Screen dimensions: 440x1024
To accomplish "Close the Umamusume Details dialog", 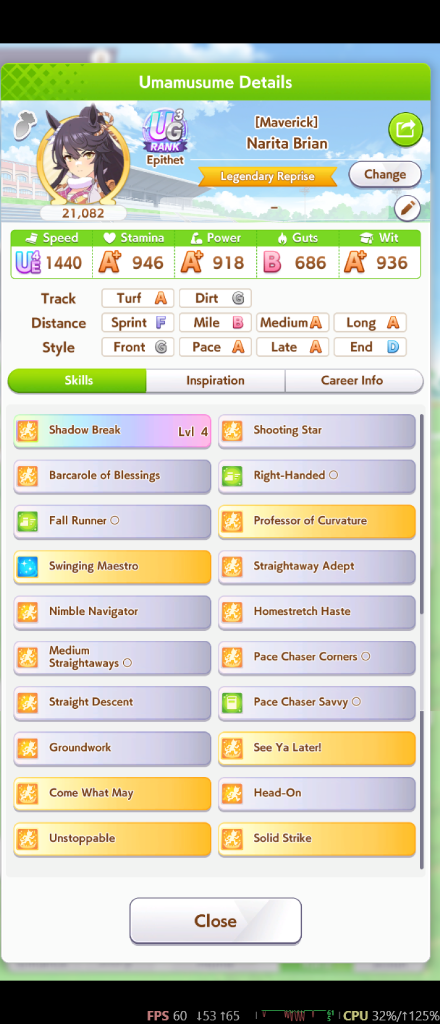I will pyautogui.click(x=215, y=921).
